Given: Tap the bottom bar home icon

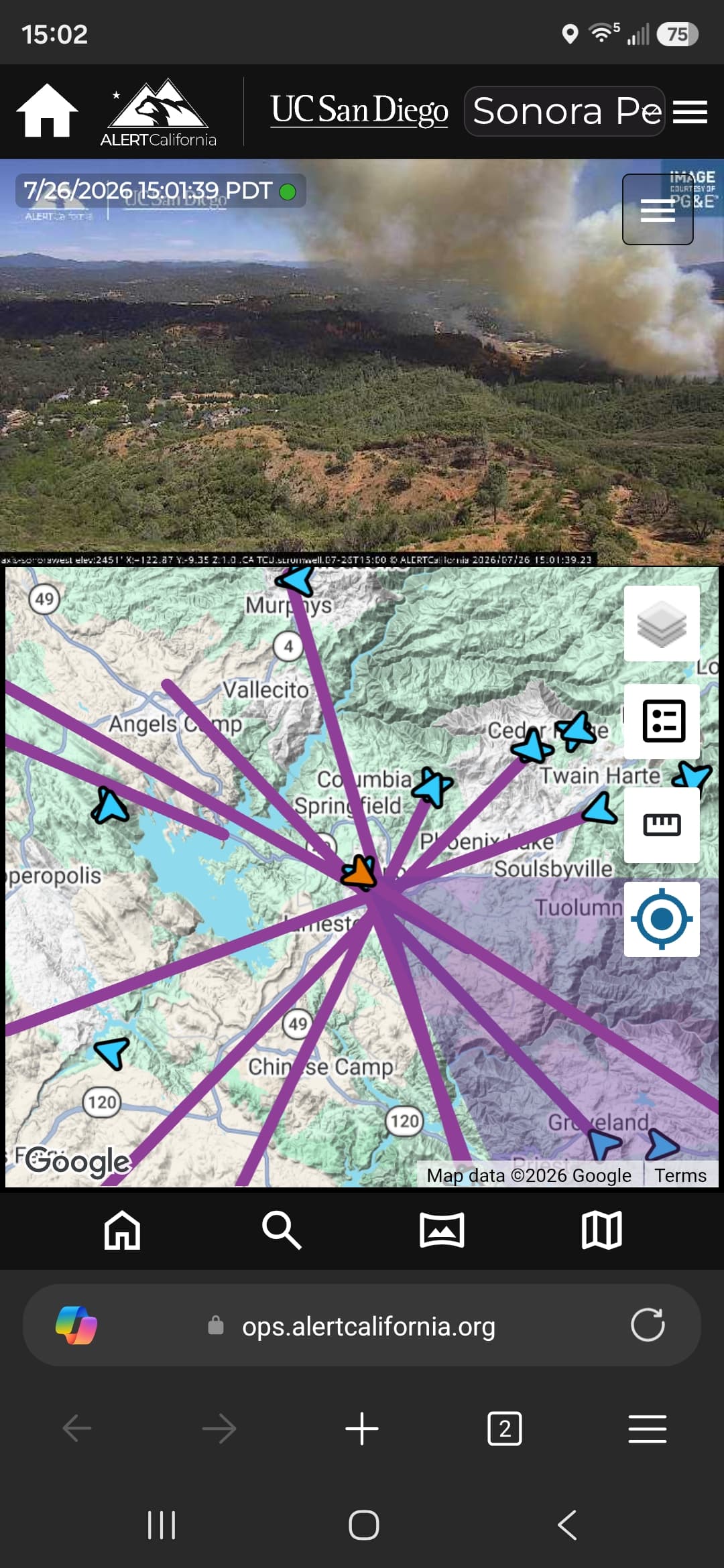Looking at the screenshot, I should coord(122,1230).
